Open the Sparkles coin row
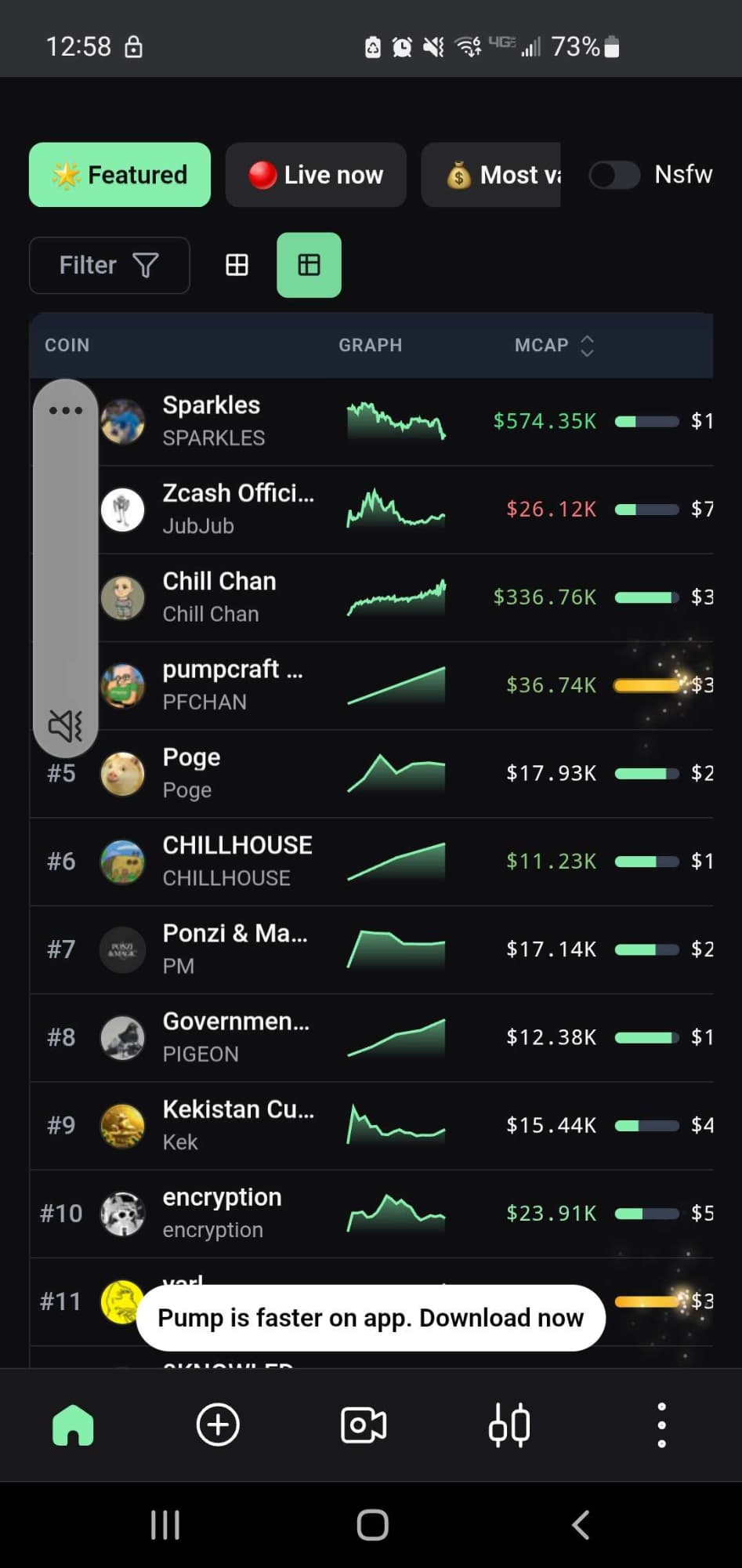This screenshot has width=742, height=1568. pos(213,421)
